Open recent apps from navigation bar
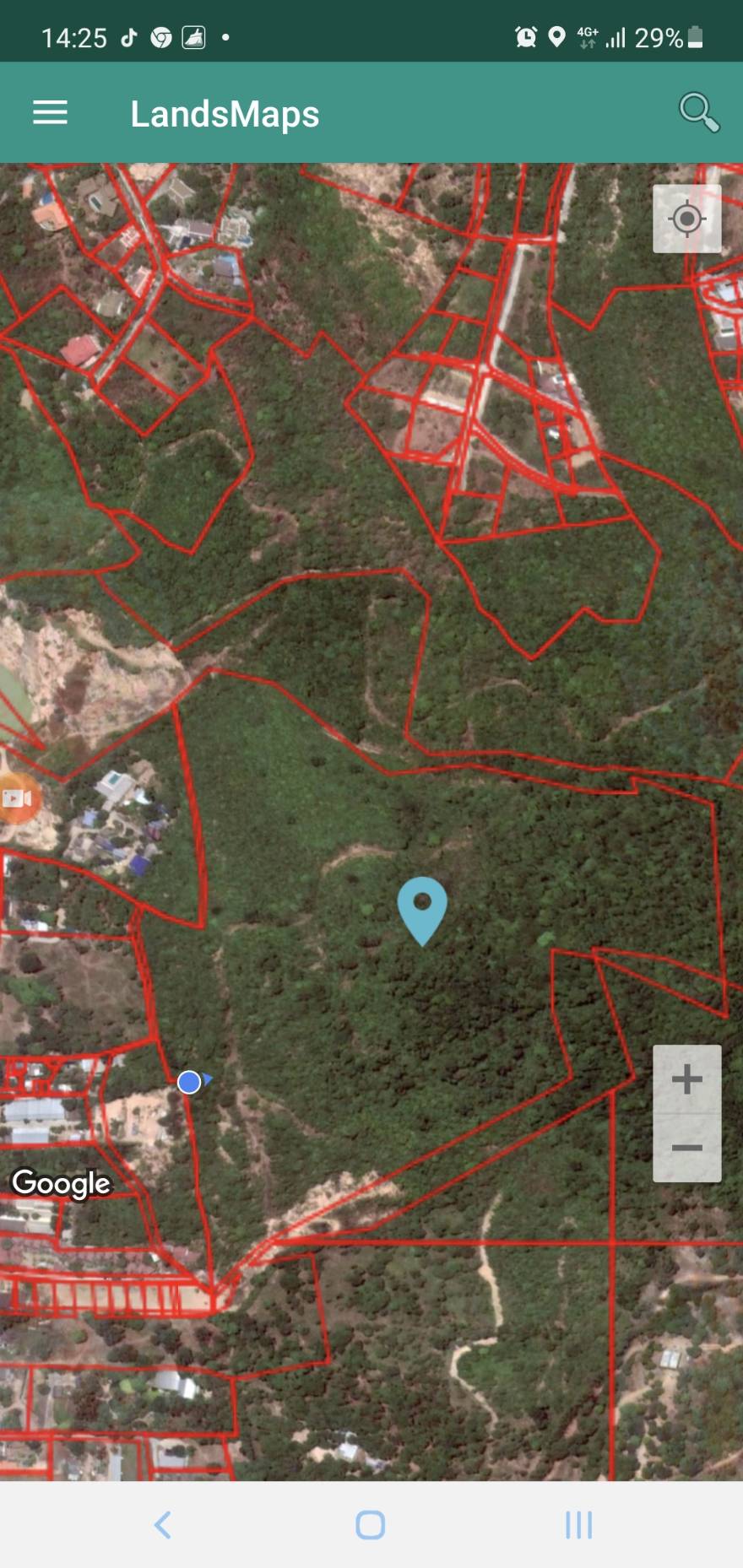The image size is (743, 1568). click(x=578, y=1524)
